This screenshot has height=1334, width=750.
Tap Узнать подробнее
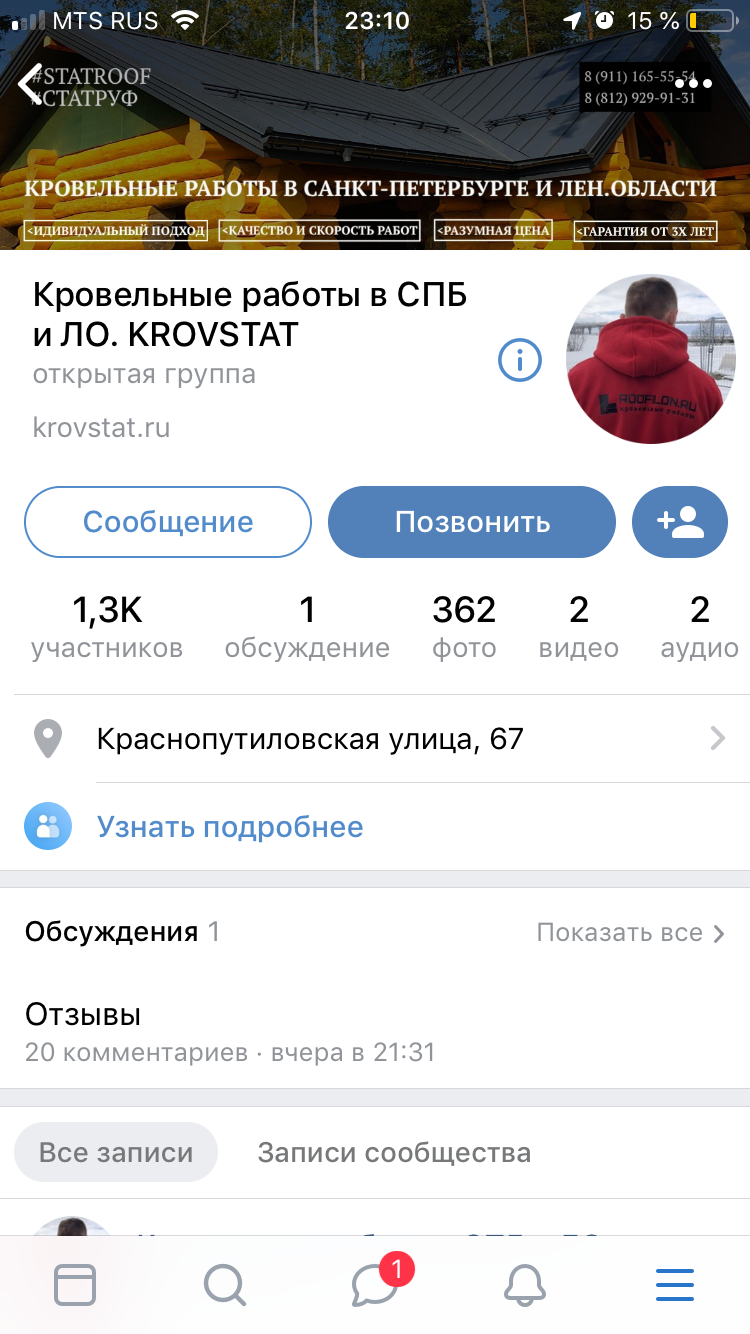[230, 826]
